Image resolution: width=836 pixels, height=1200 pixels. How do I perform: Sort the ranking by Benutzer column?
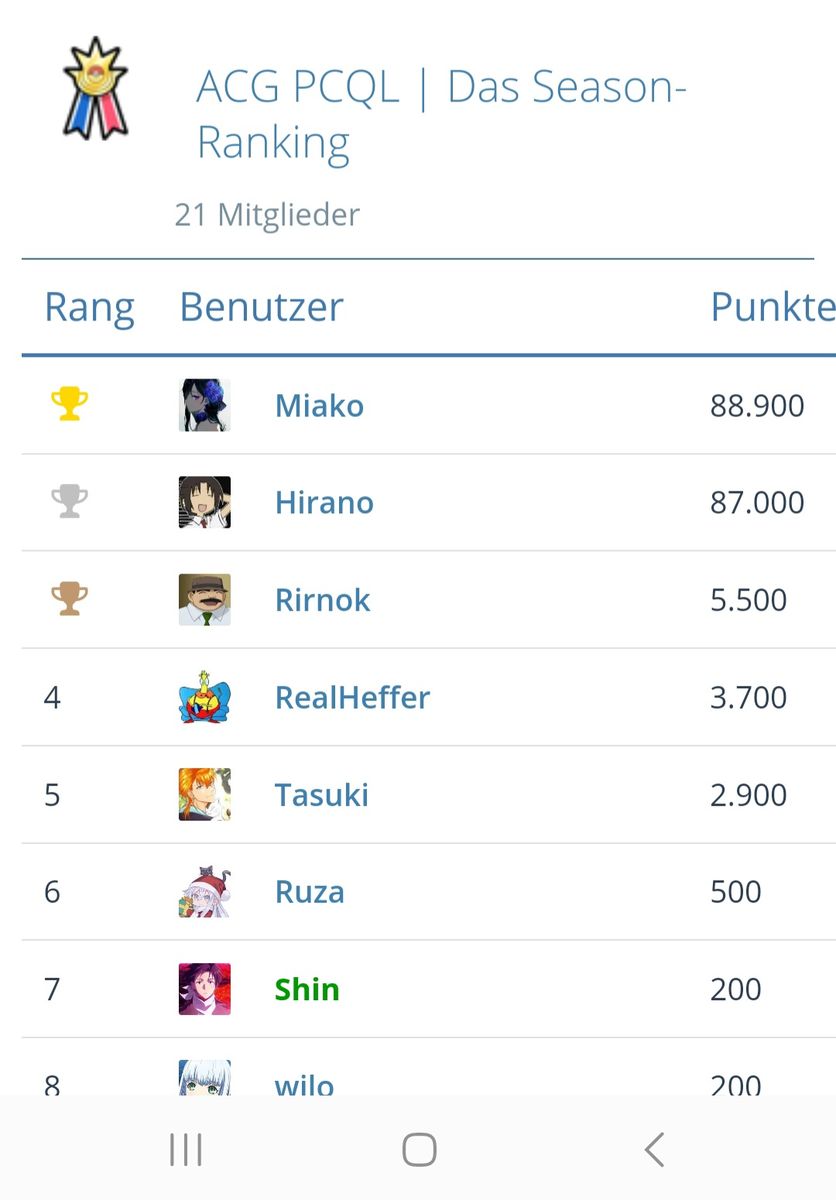(261, 307)
